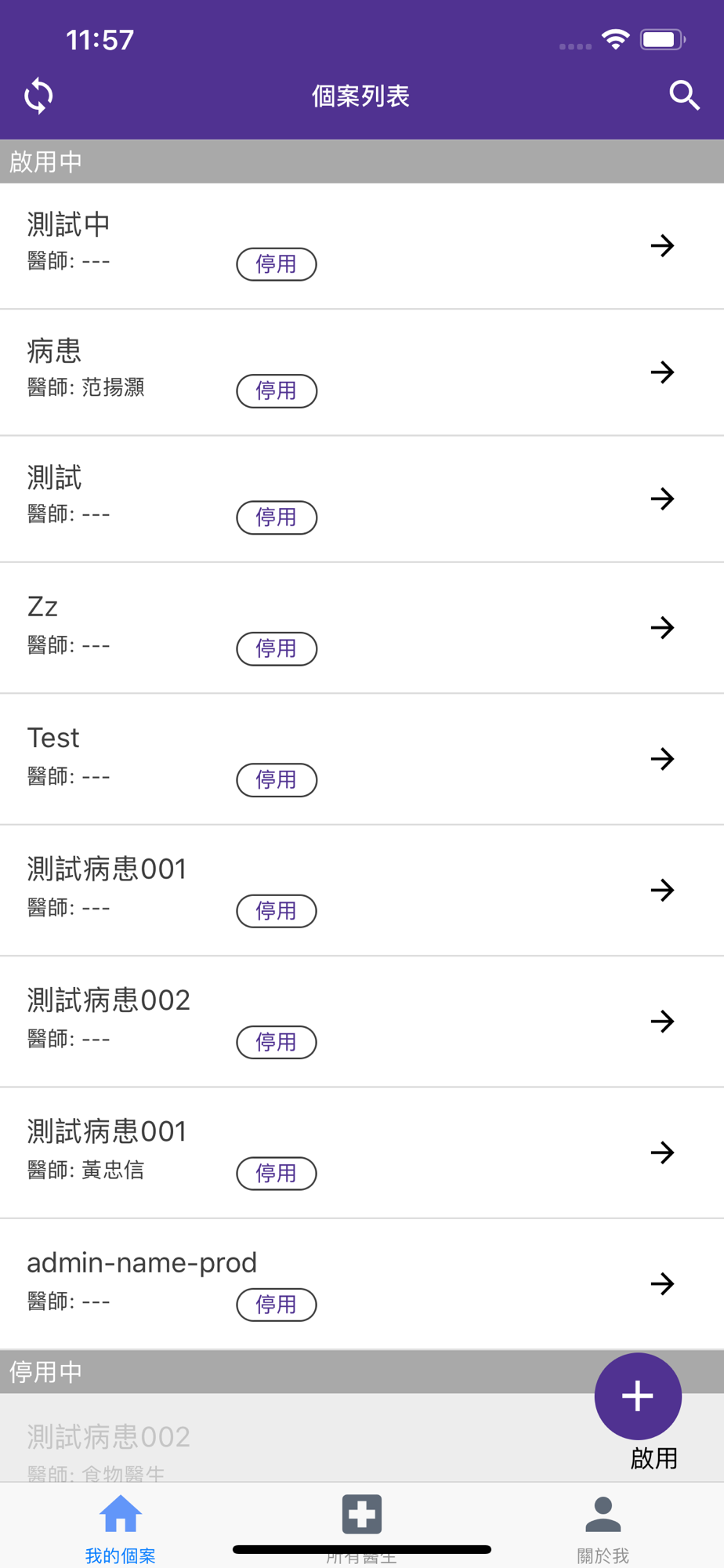
Task: Open the 測試中 case row
Action: 362,246
